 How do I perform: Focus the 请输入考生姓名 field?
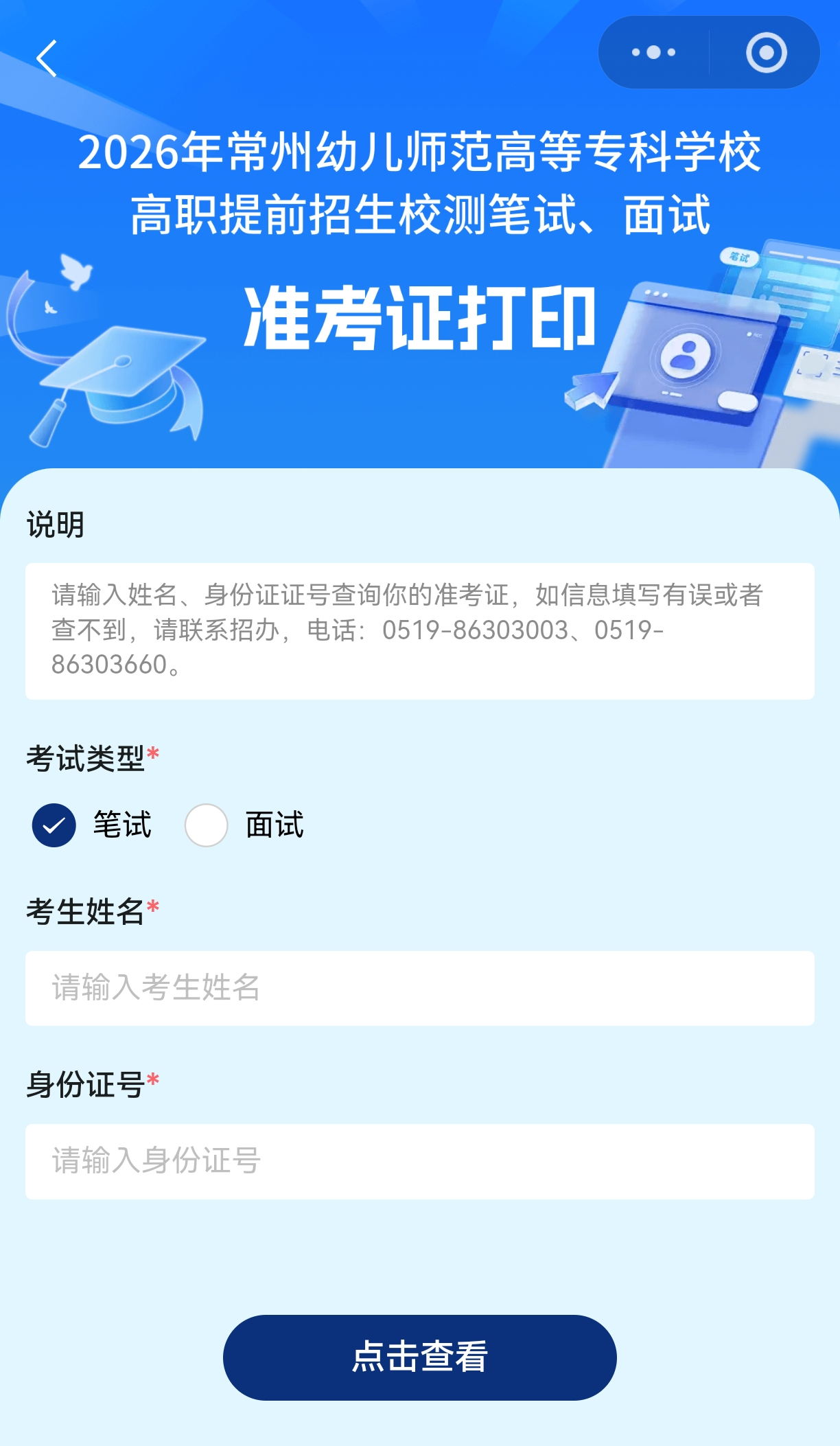tap(419, 988)
